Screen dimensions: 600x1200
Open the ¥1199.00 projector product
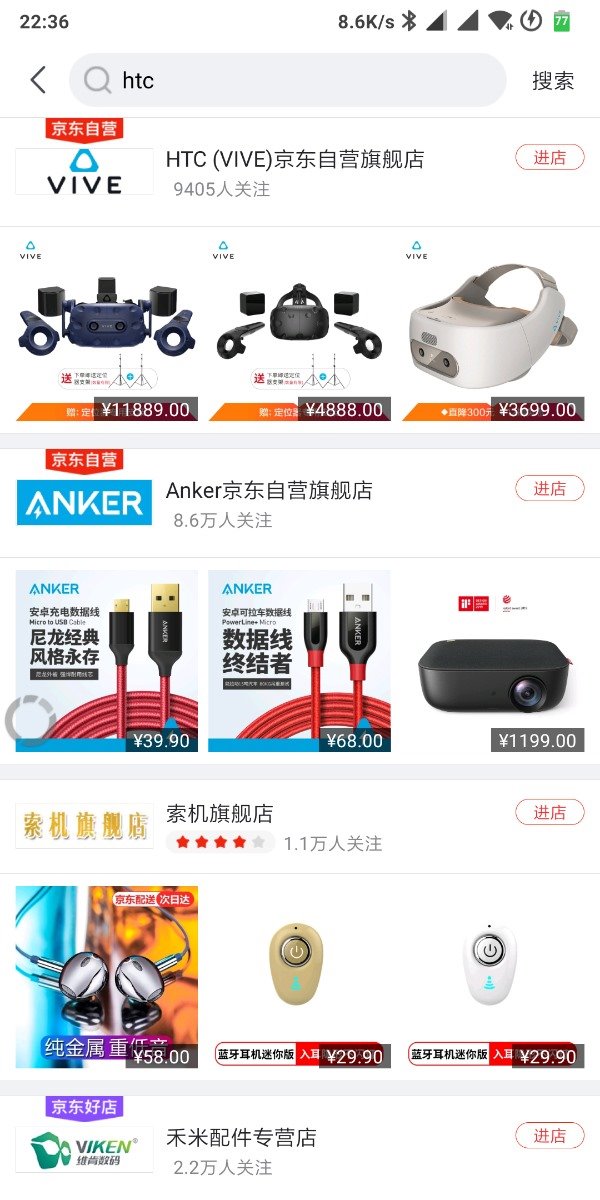point(492,661)
